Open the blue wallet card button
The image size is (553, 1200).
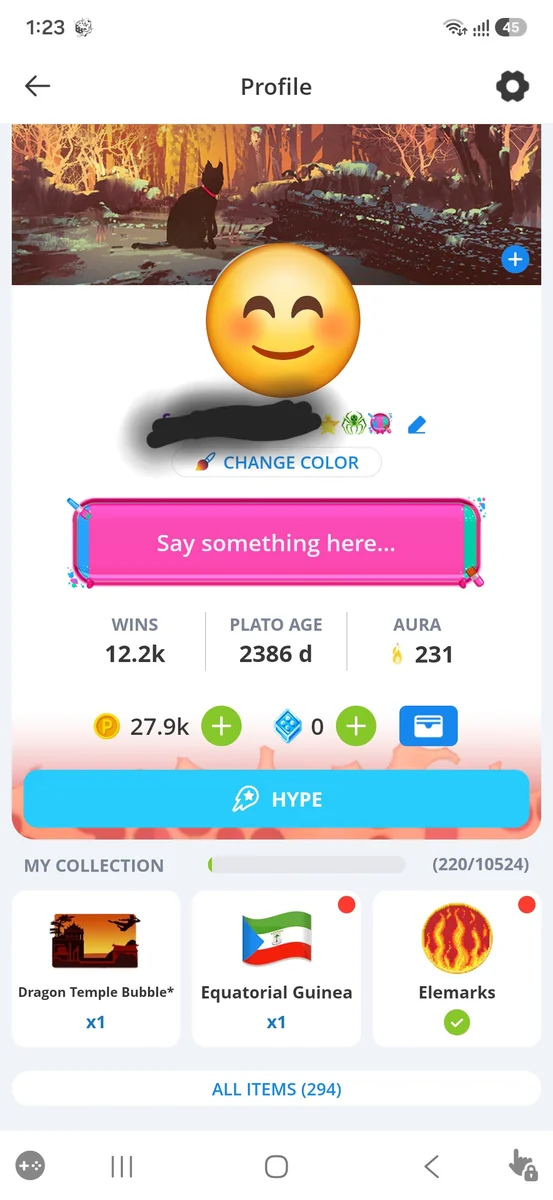(x=429, y=726)
